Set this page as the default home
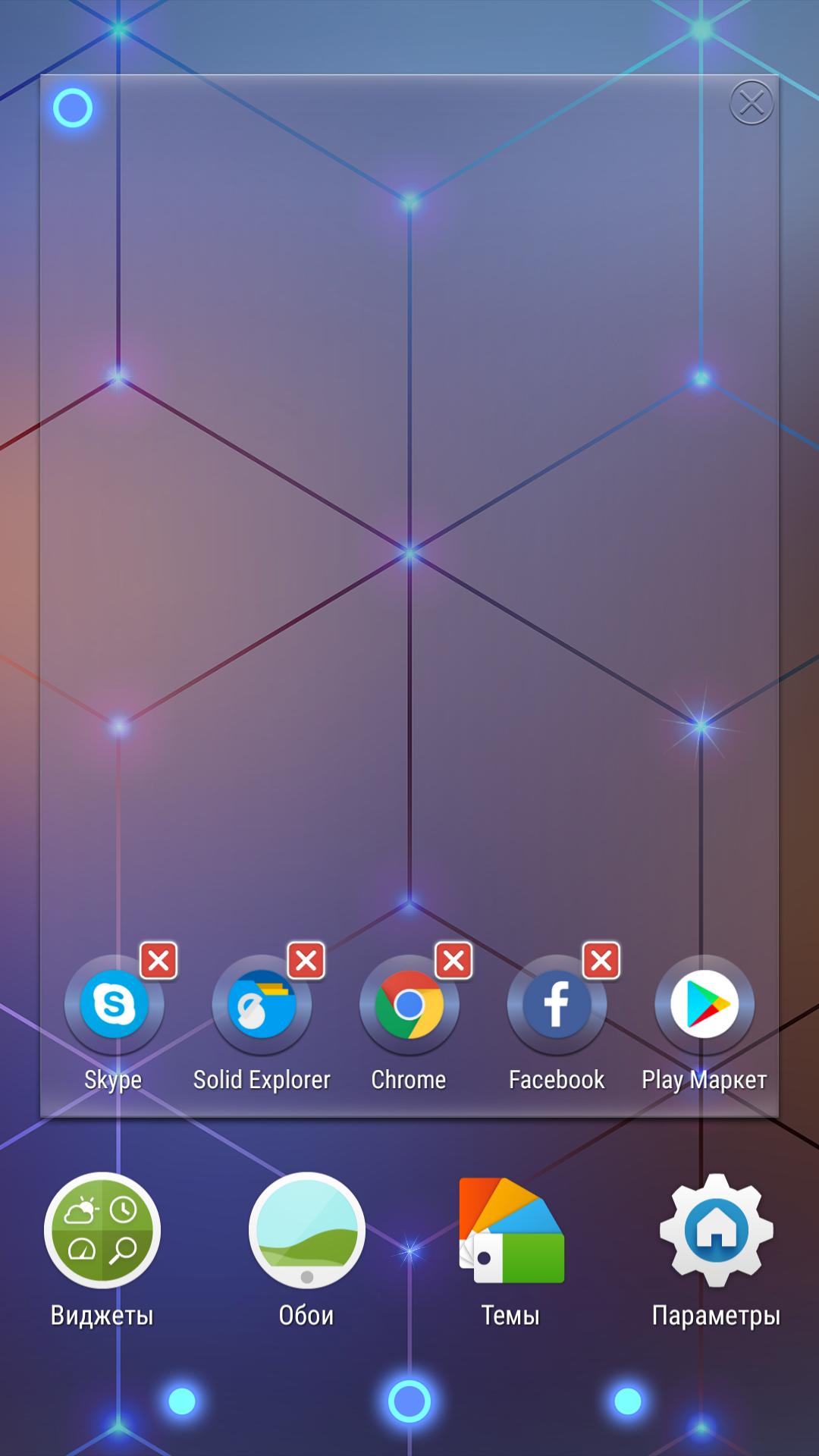 coord(73,108)
